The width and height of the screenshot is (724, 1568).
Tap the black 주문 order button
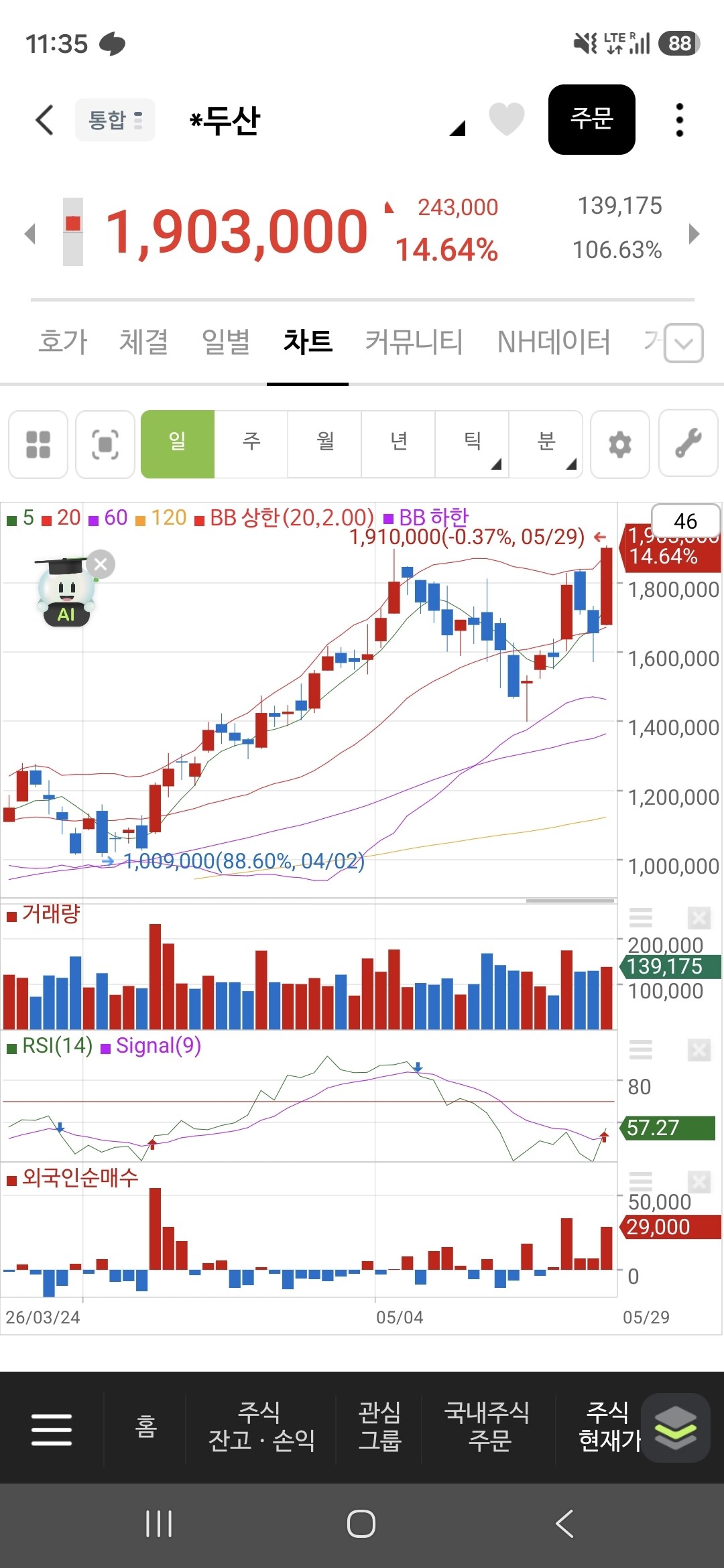pyautogui.click(x=591, y=119)
